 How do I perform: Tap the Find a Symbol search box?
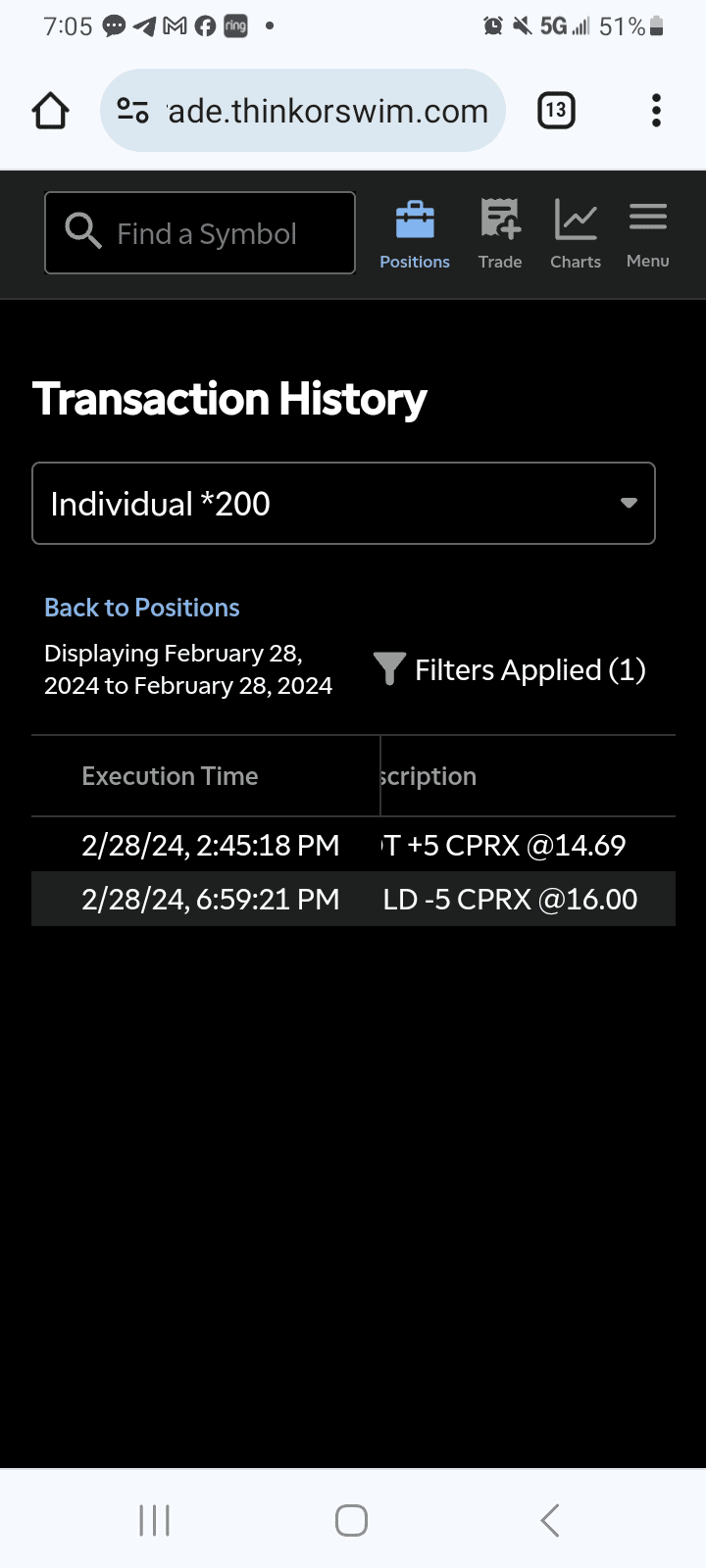[x=200, y=233]
